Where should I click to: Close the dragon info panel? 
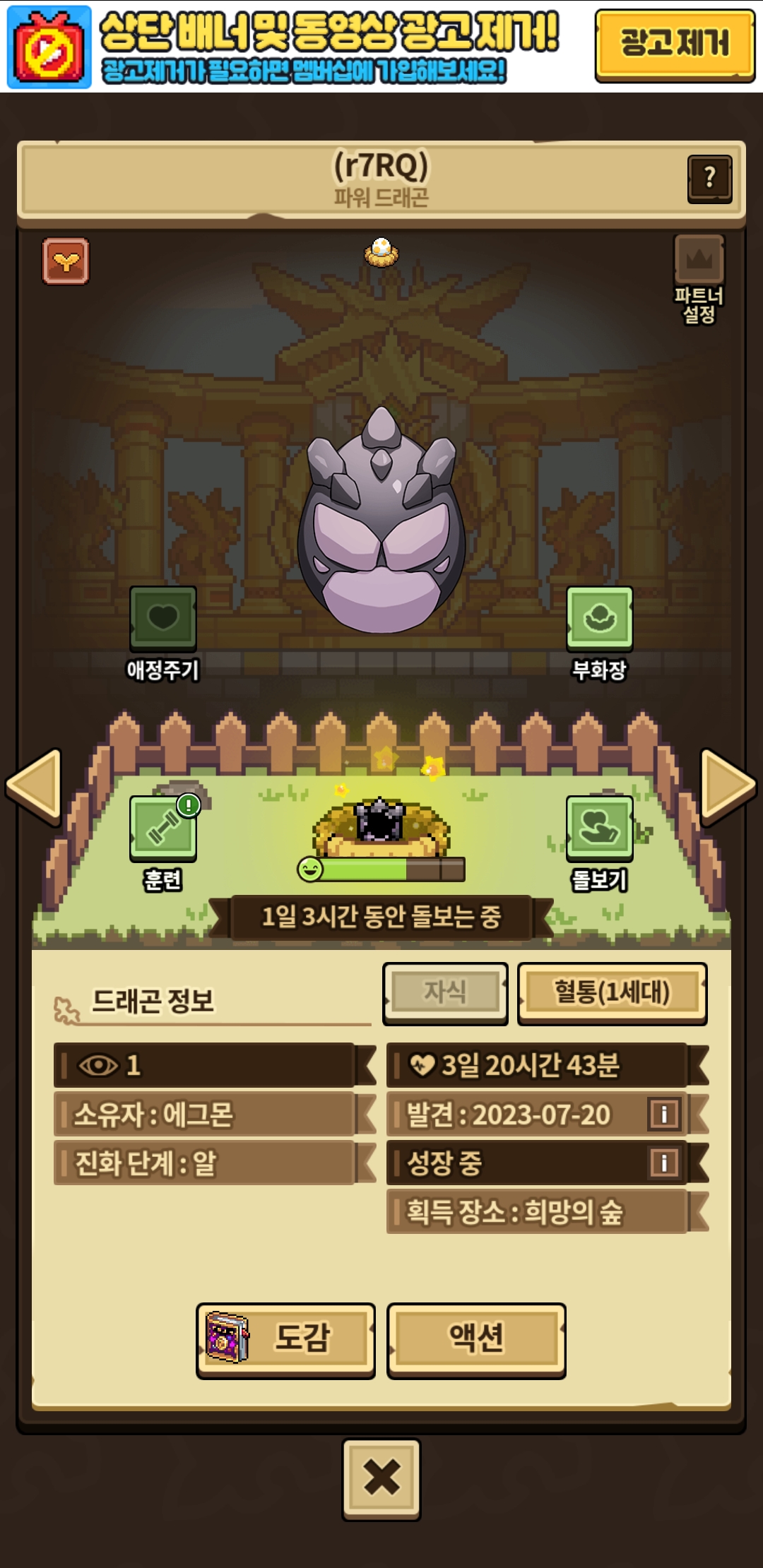click(381, 1478)
